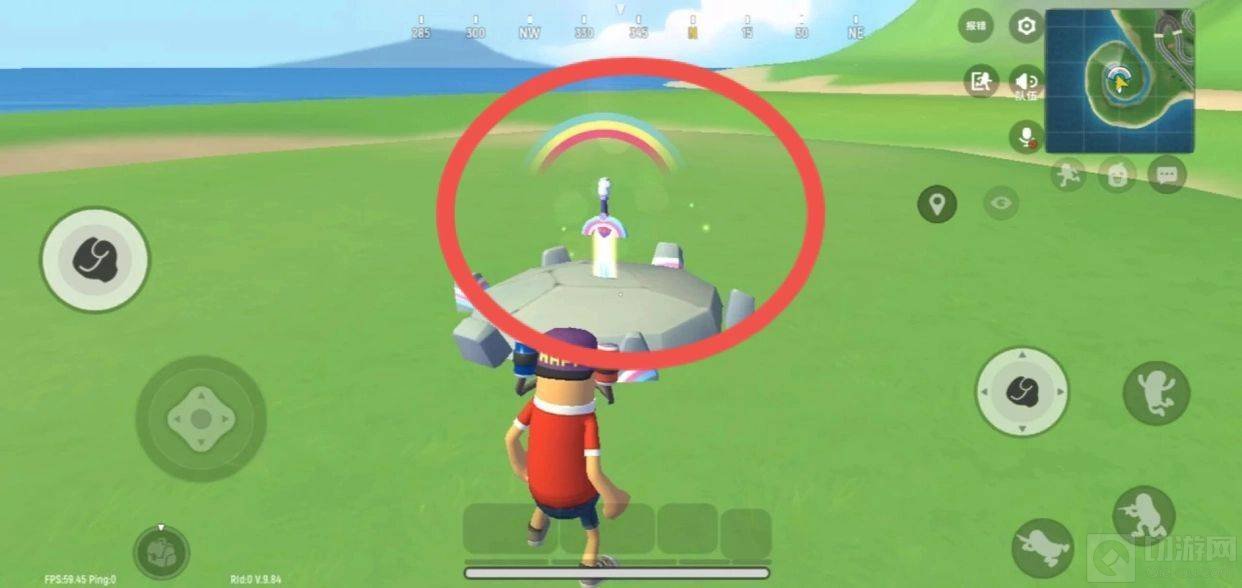This screenshot has height=588, width=1242.
Task: Place a map marker pin
Action: 937,205
